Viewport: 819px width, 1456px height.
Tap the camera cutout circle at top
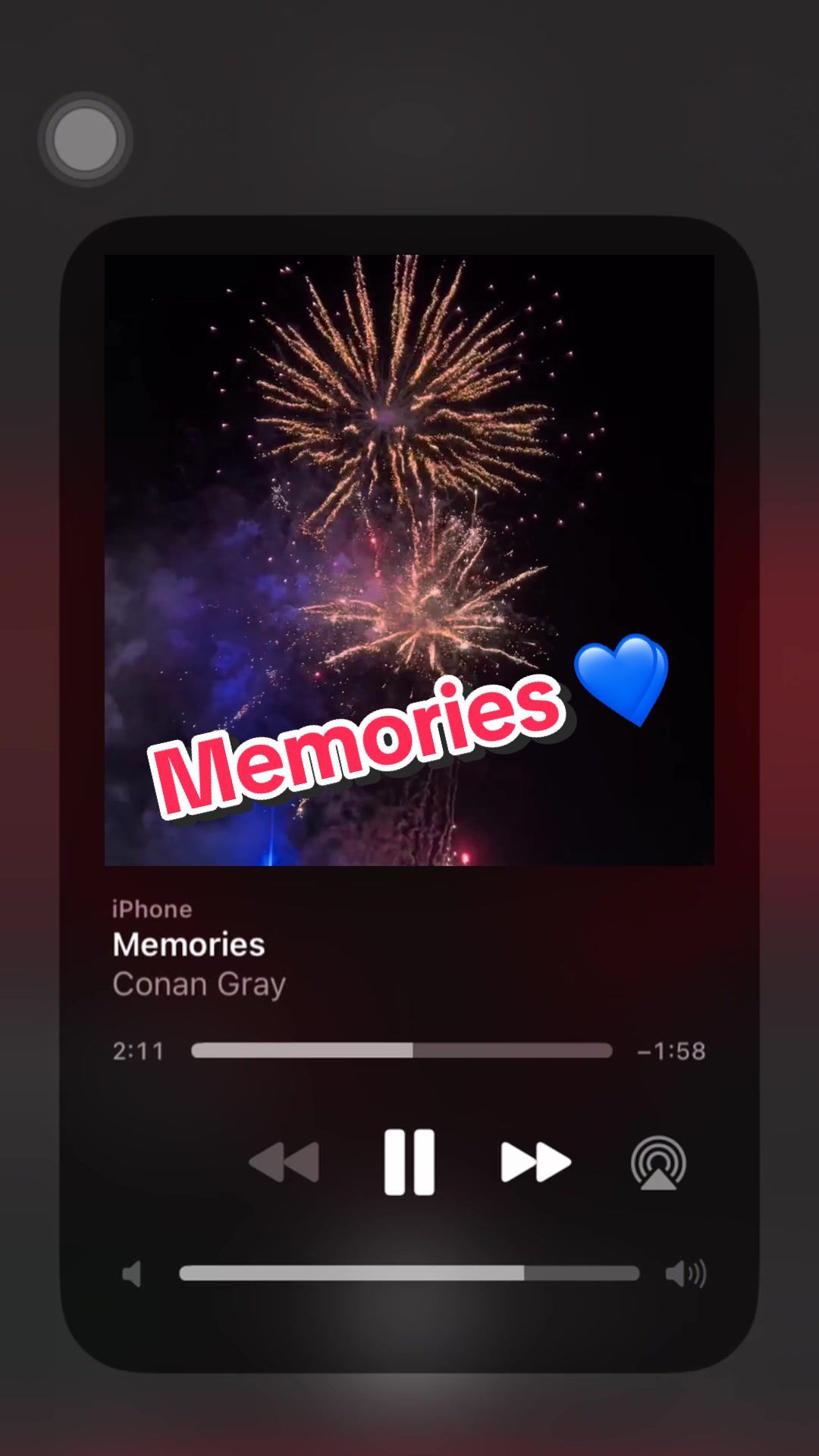(85, 139)
